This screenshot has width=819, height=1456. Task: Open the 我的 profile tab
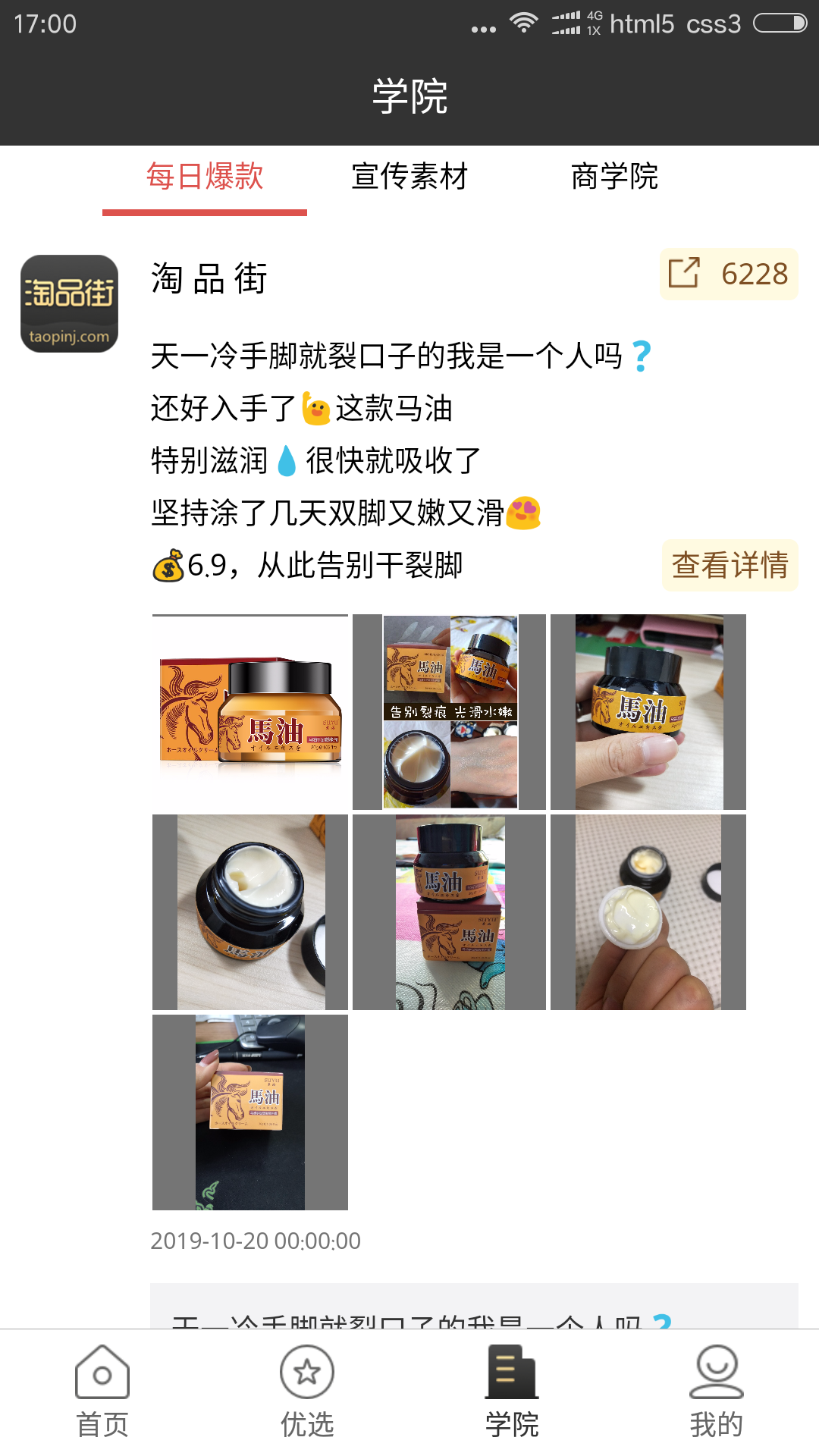[717, 1392]
